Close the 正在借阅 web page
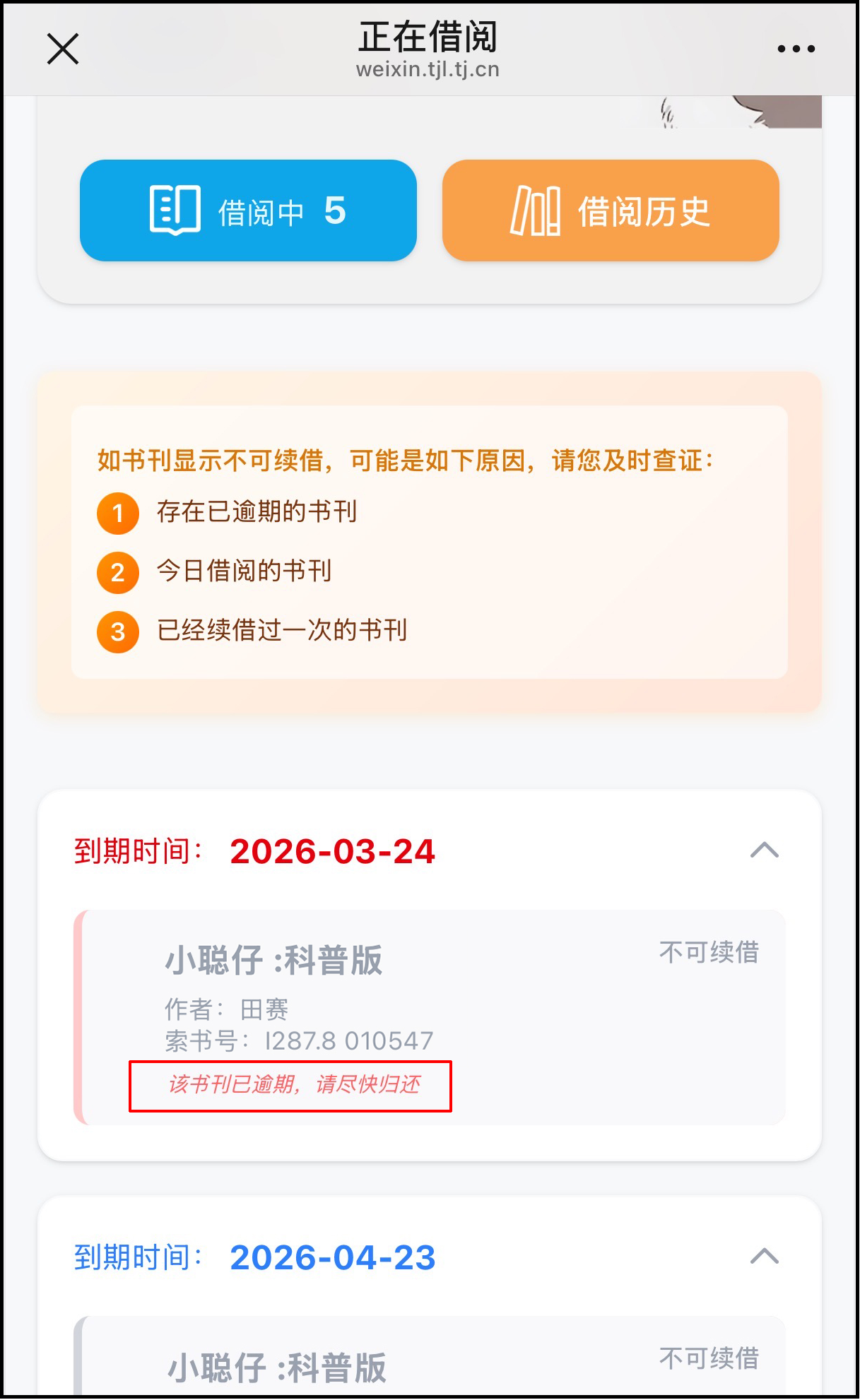The width and height of the screenshot is (860, 1400). tap(63, 49)
